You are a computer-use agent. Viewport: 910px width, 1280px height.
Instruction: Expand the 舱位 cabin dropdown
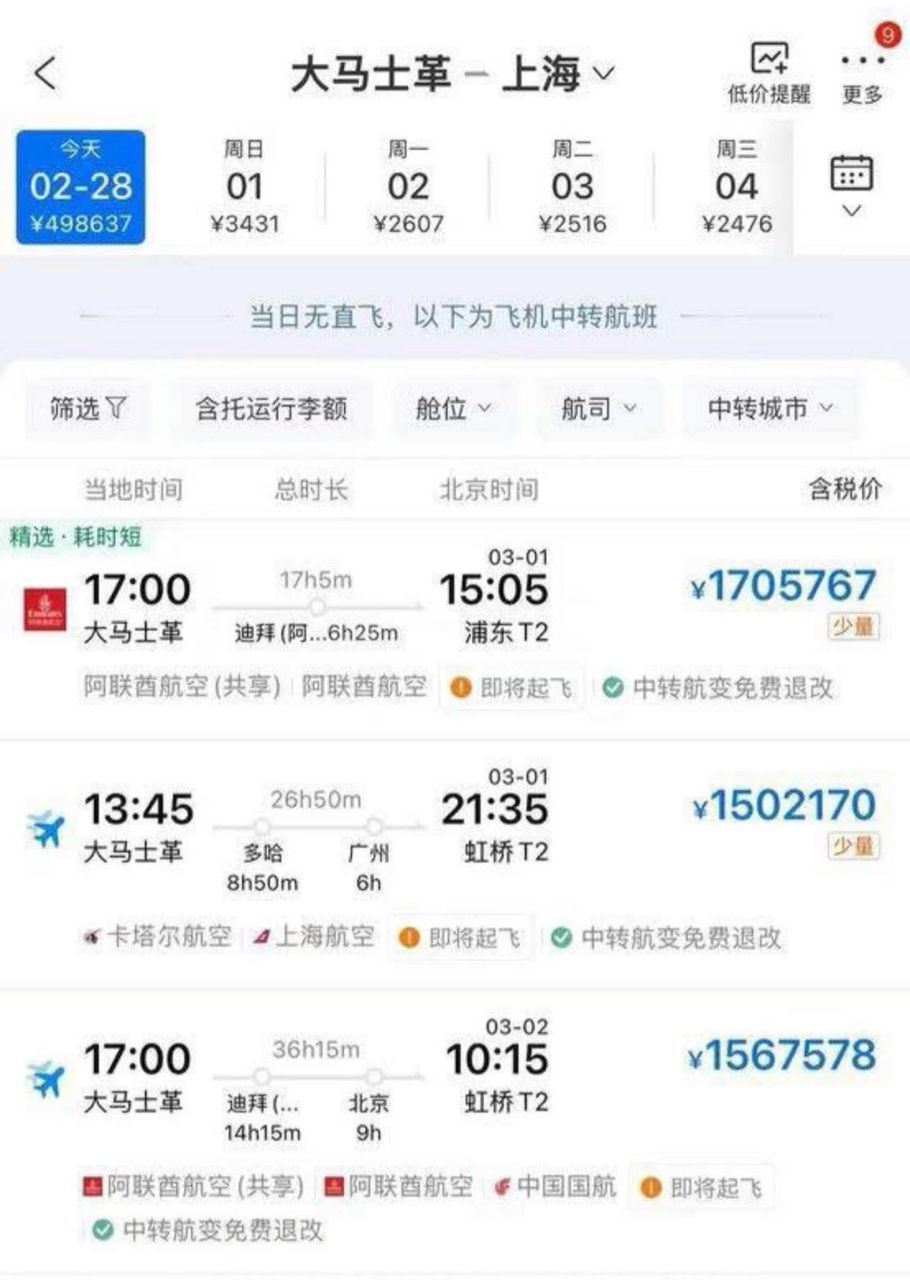click(454, 408)
